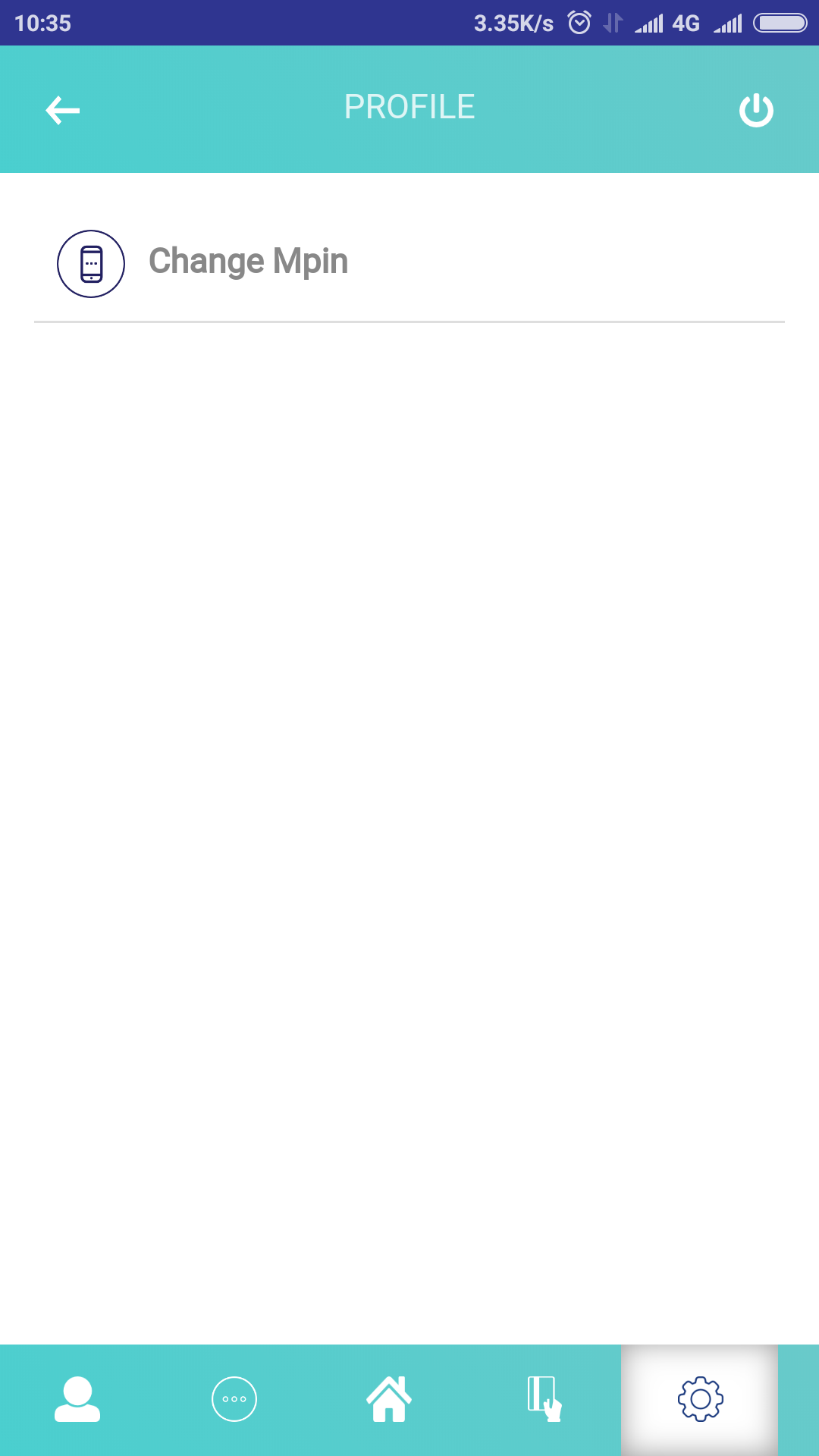Open the three-dots more tab
Screen dimensions: 819x1456
click(x=234, y=1399)
